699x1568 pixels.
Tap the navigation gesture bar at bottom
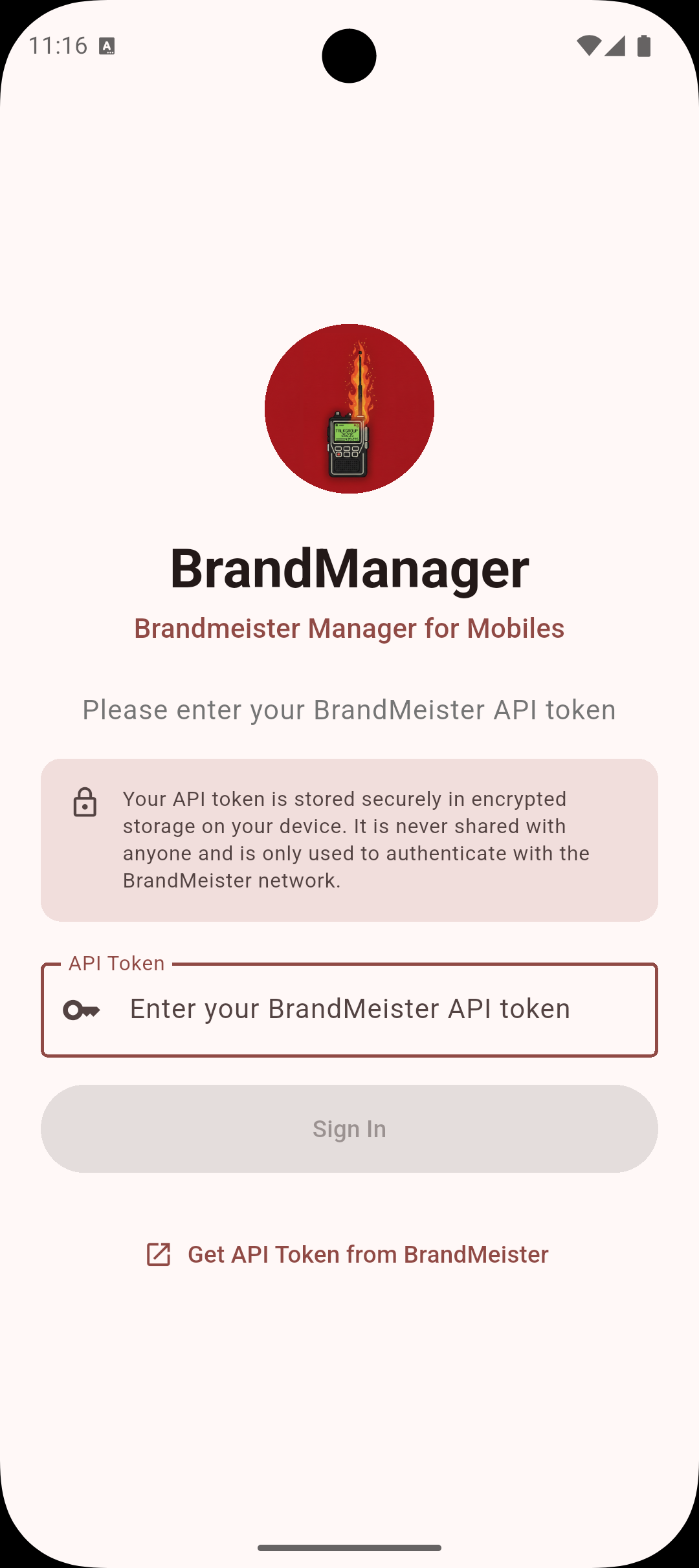click(x=349, y=1548)
